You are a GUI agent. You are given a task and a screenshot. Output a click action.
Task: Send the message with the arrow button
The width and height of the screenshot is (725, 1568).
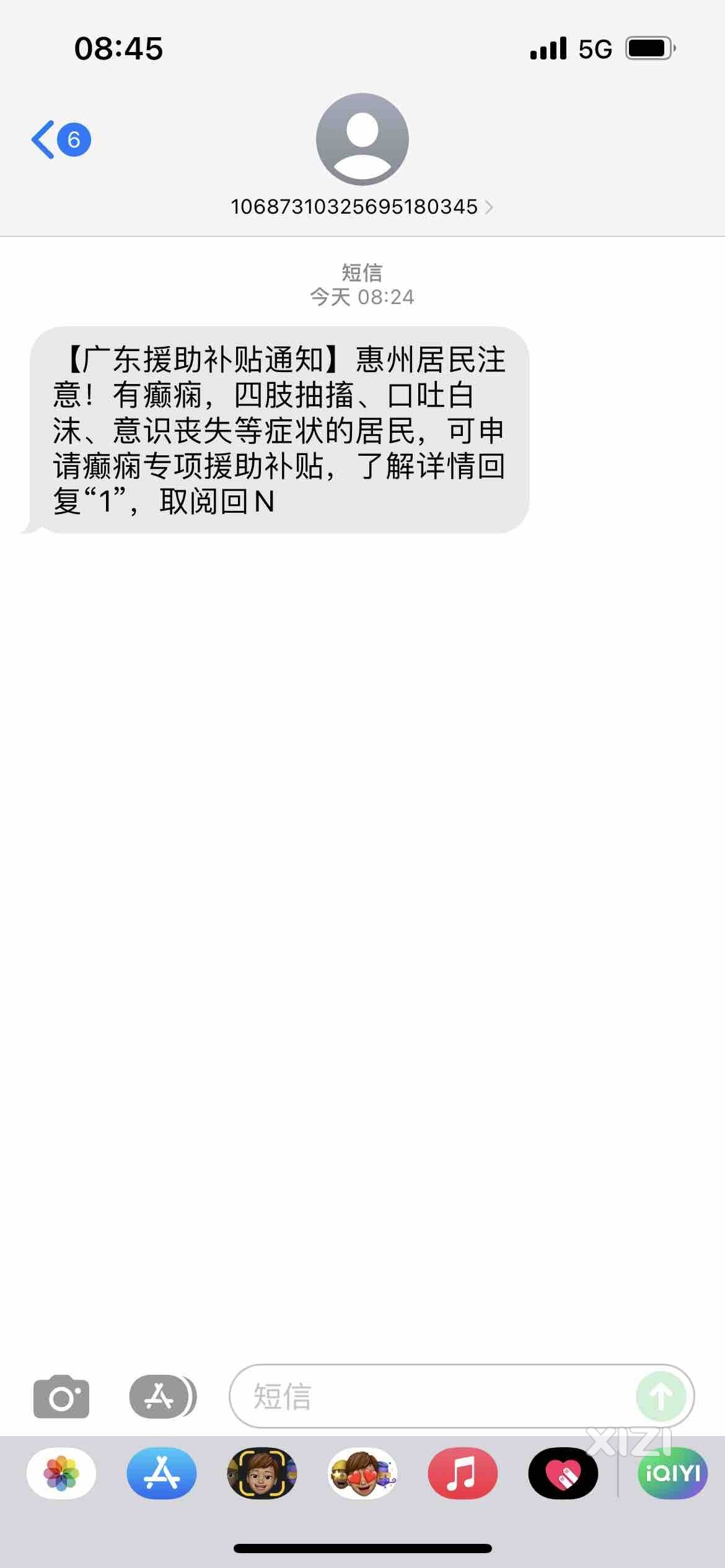(x=661, y=1397)
